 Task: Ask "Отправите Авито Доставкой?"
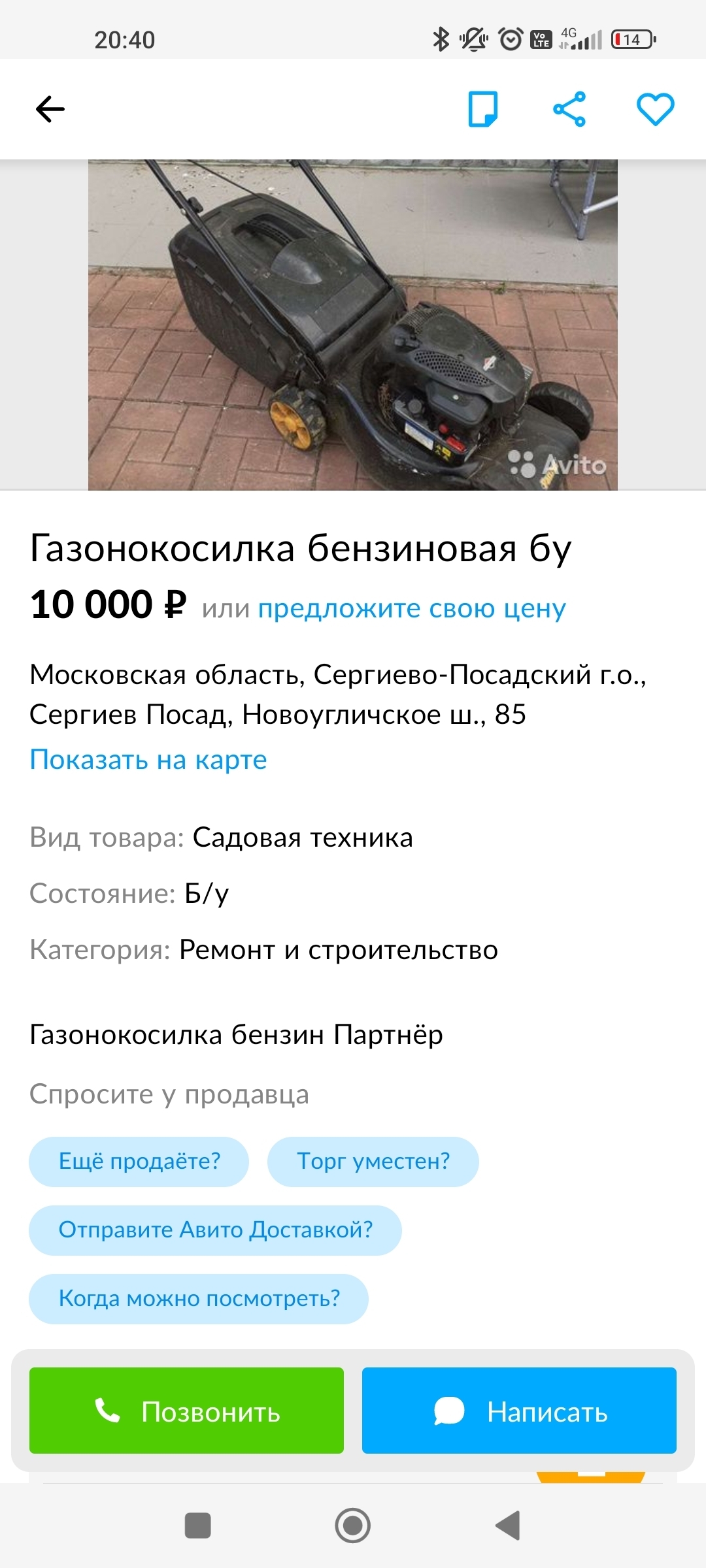point(215,1230)
